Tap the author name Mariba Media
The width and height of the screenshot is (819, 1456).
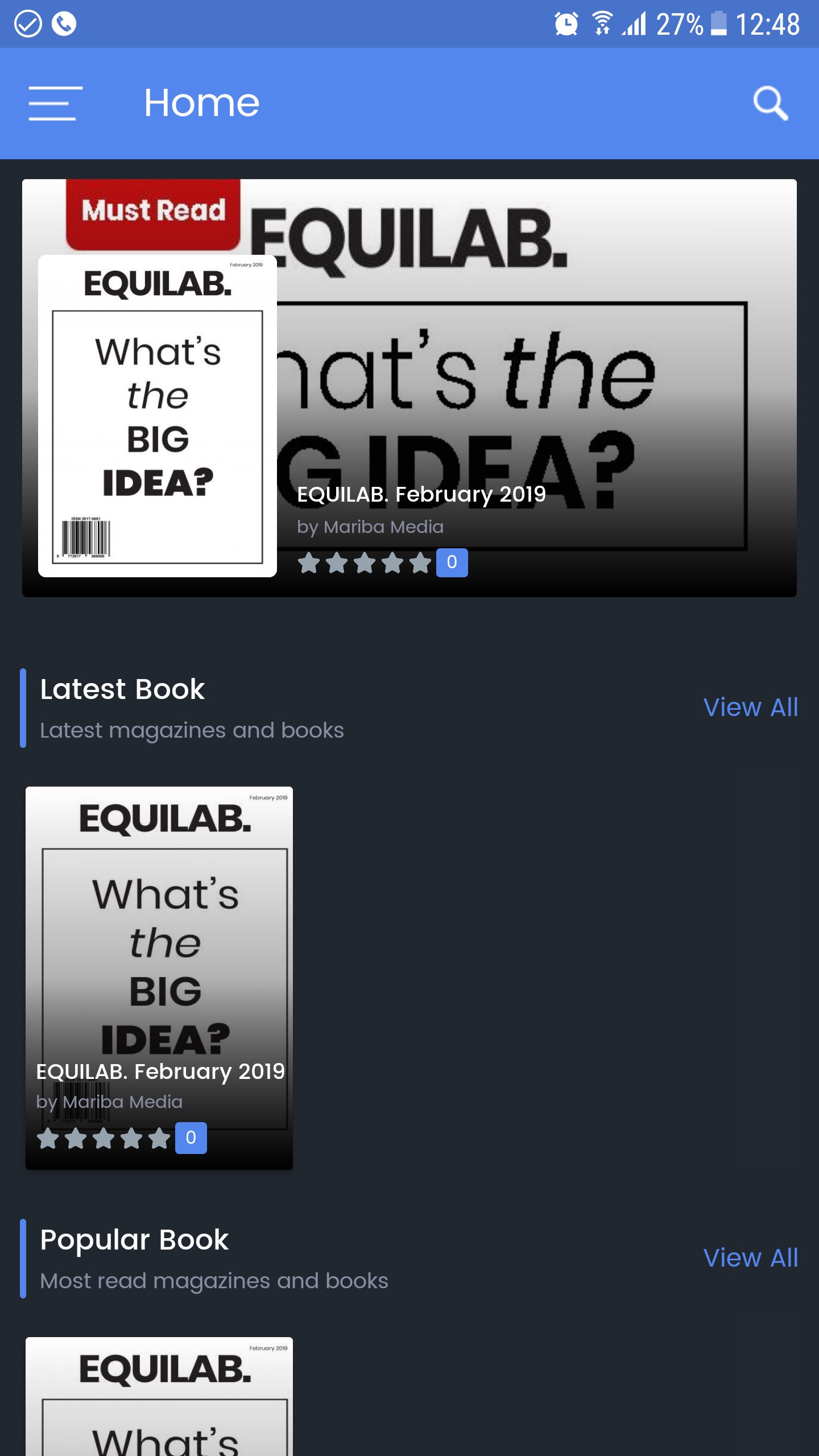pos(370,527)
